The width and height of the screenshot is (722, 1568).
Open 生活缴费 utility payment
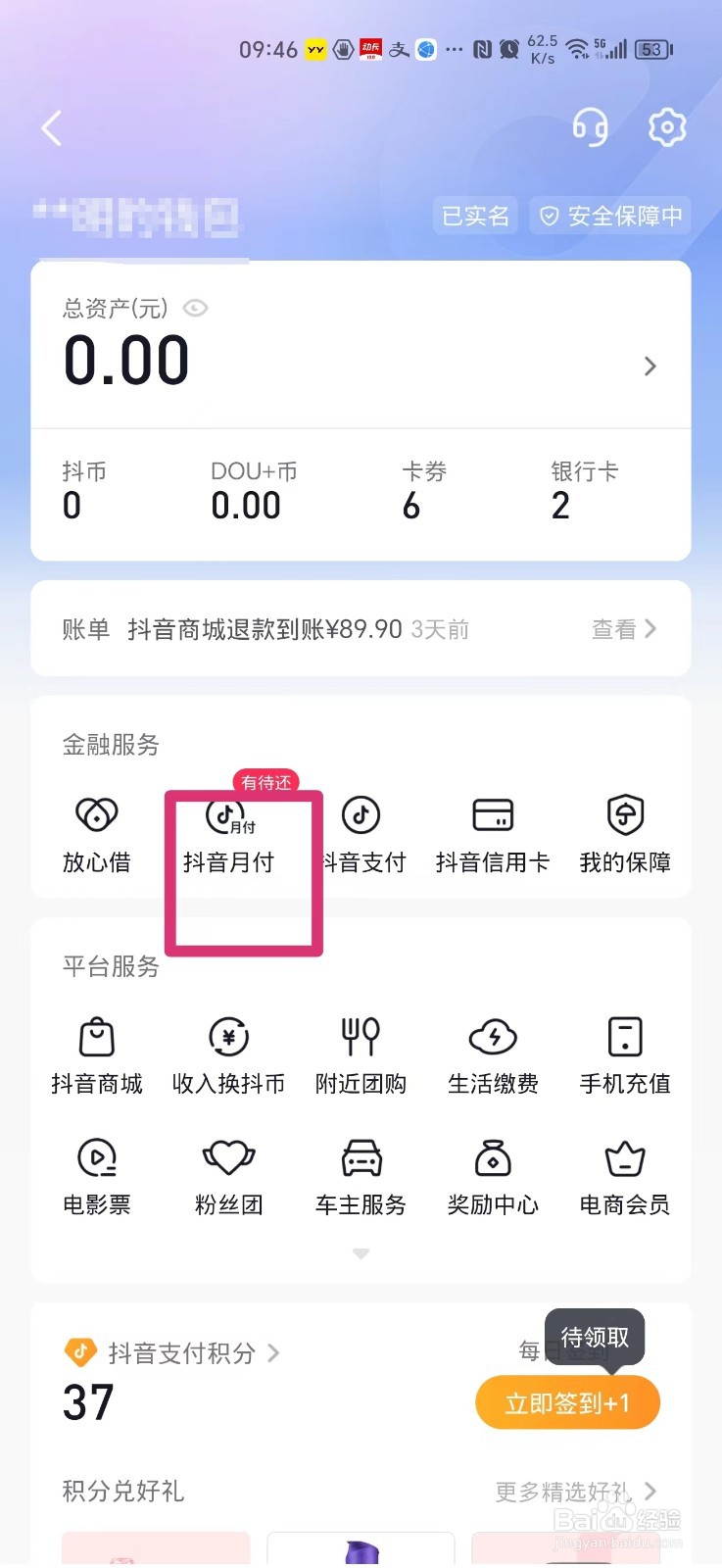pos(493,1053)
